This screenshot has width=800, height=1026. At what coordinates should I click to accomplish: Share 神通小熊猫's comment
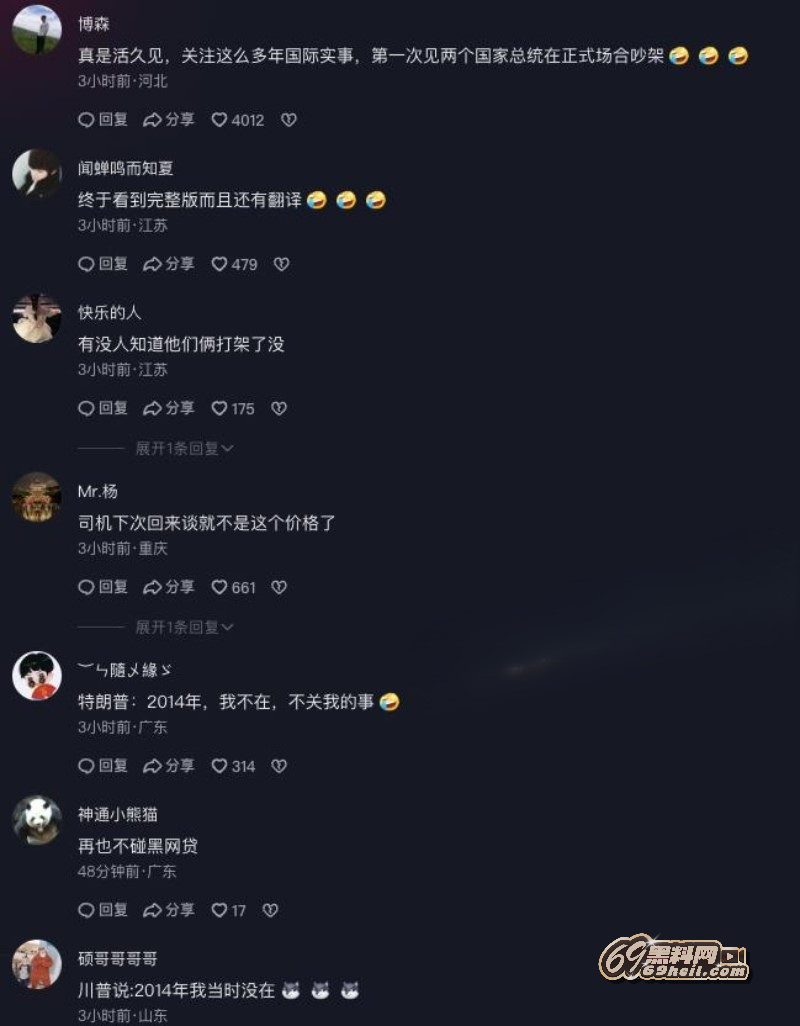[x=168, y=910]
